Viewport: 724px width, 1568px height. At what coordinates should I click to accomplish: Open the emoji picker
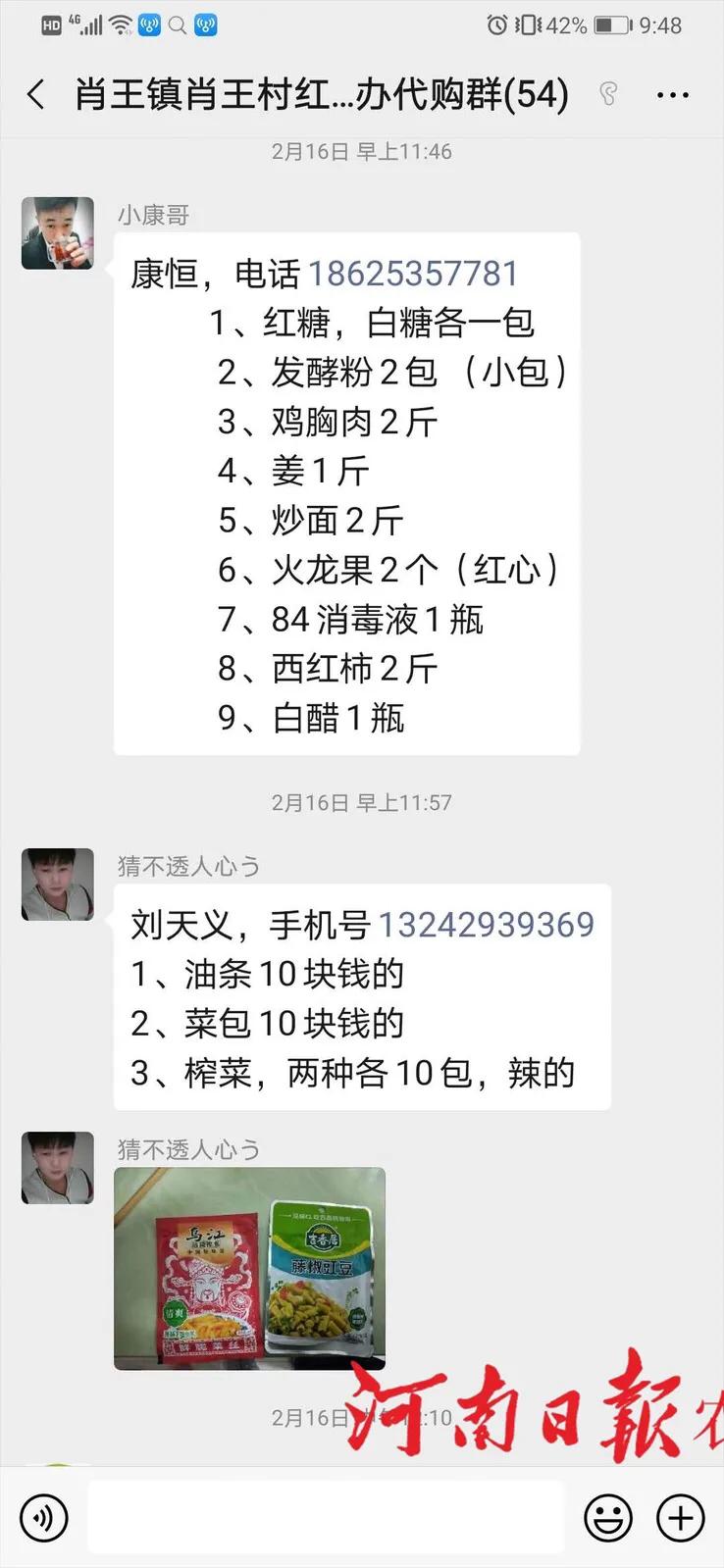[x=607, y=1518]
